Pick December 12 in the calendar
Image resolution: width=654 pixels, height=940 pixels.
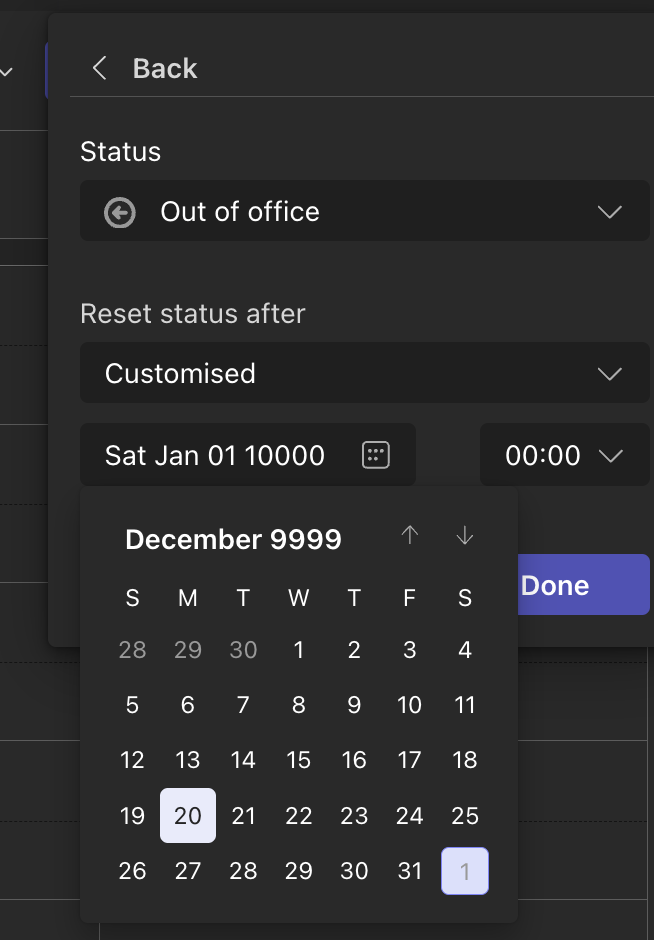click(132, 760)
